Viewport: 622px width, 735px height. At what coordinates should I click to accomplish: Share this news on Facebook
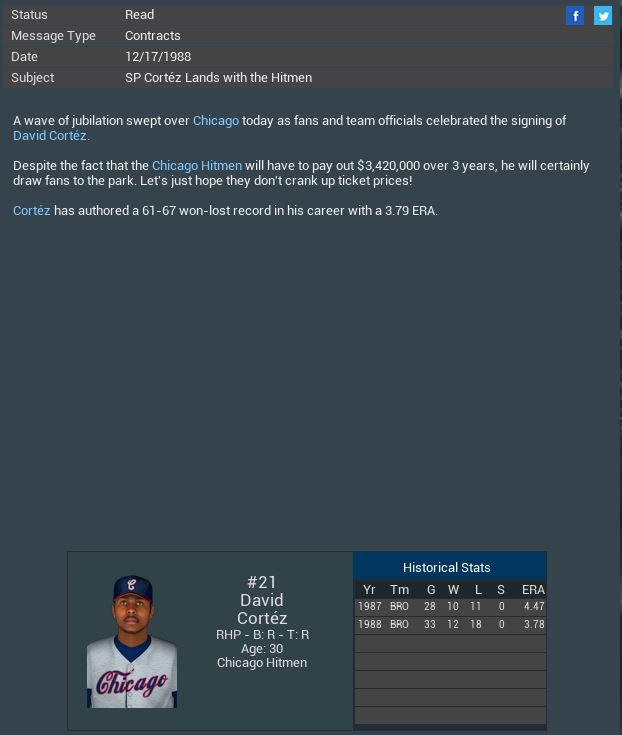click(x=575, y=15)
